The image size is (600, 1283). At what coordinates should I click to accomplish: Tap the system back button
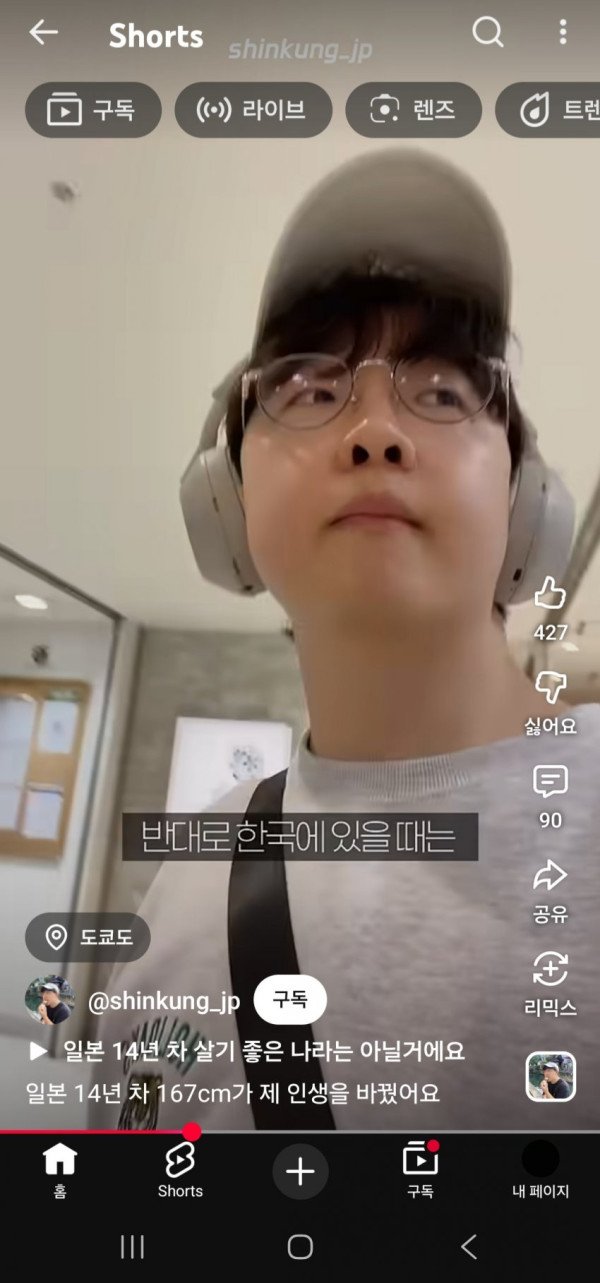click(x=468, y=1246)
